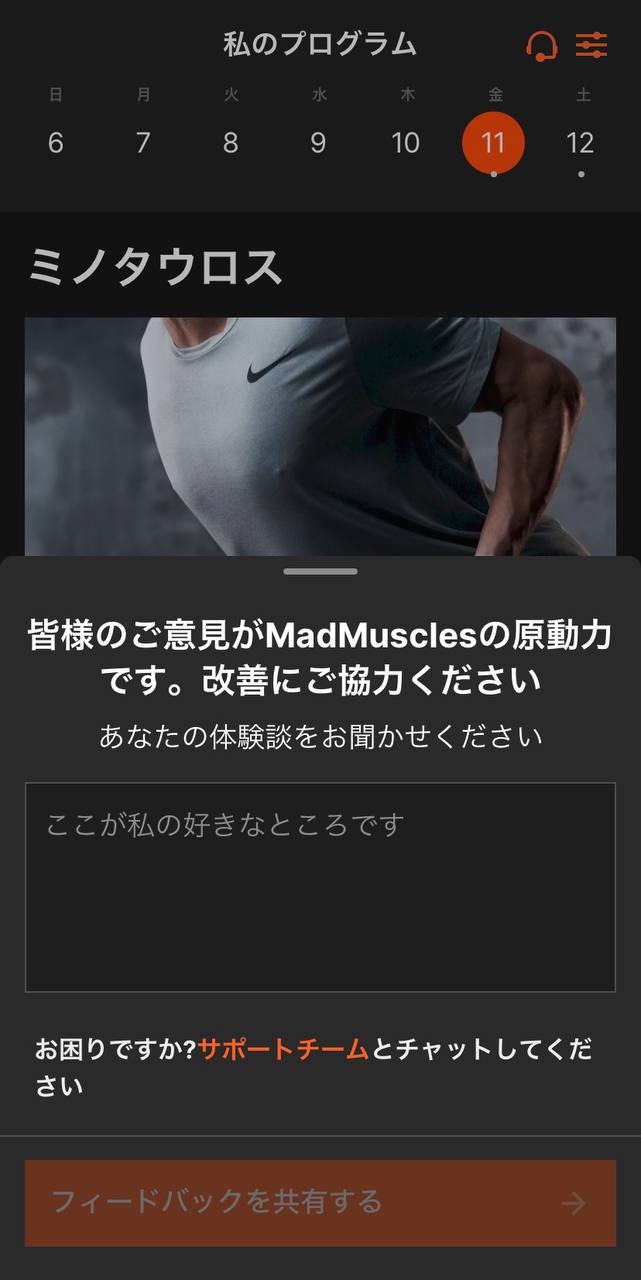
Task: Open the filter settings sliders icon
Action: (591, 45)
